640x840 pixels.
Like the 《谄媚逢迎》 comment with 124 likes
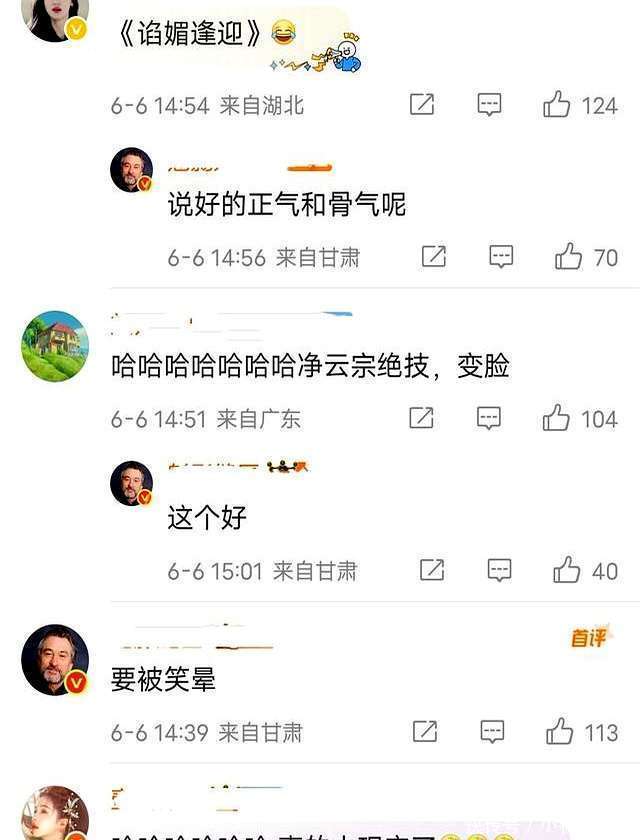pyautogui.click(x=556, y=104)
